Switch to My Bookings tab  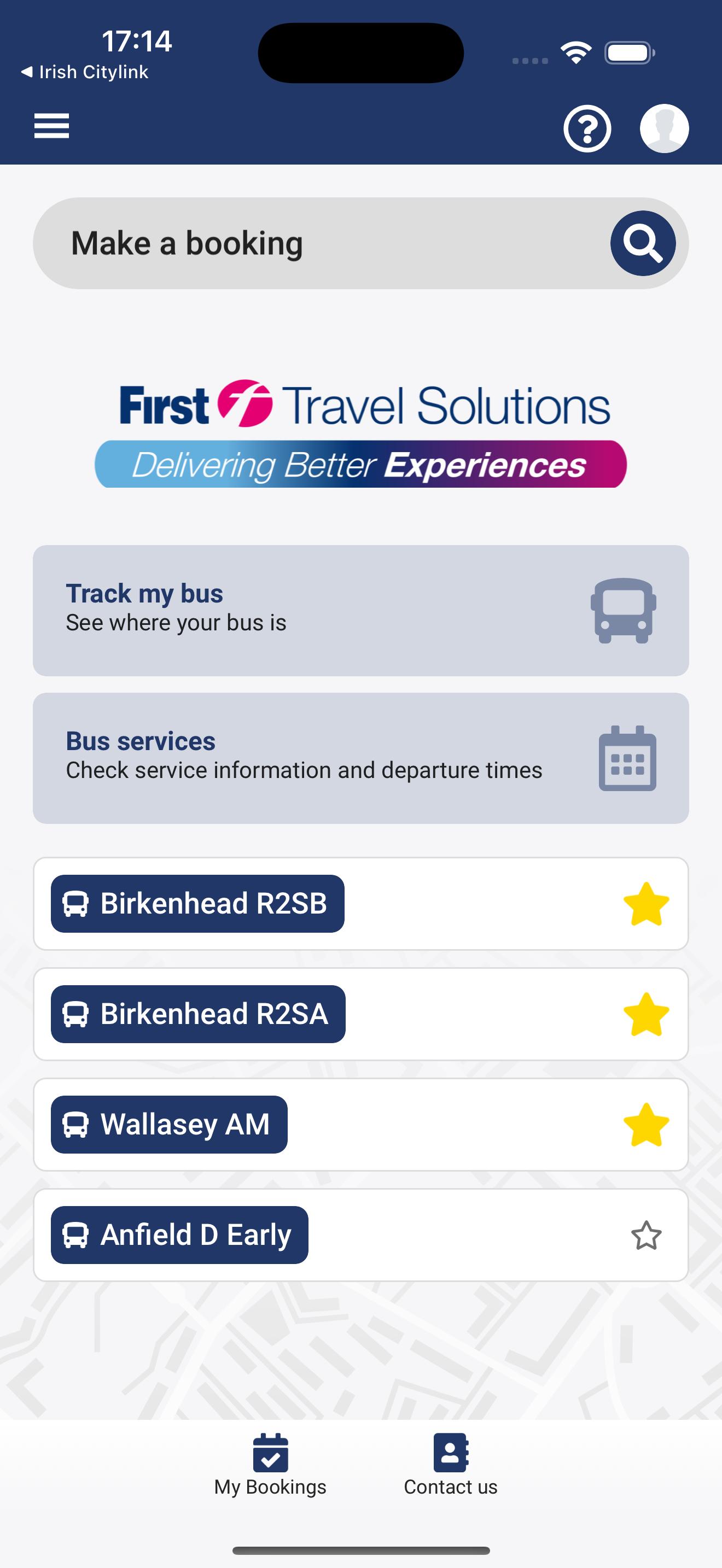(270, 1465)
